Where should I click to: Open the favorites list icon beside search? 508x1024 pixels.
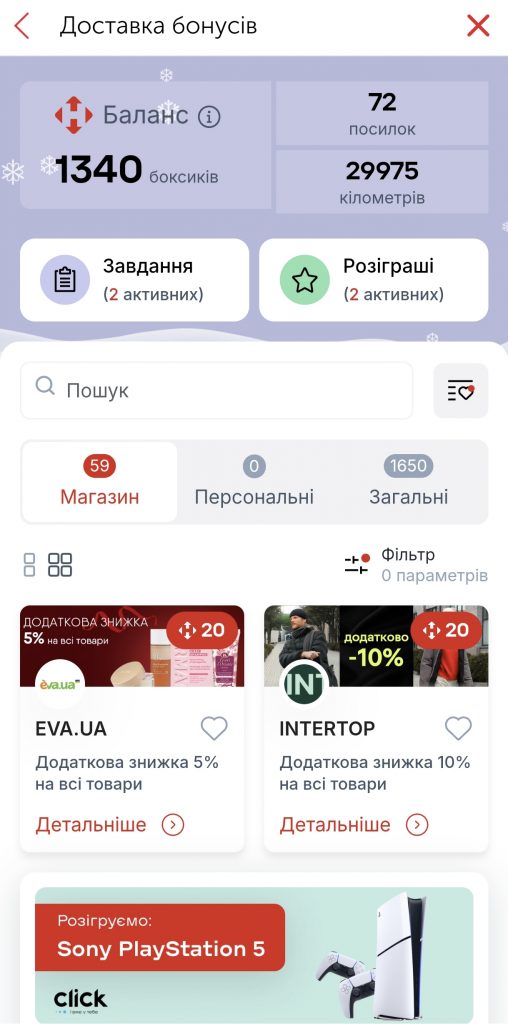pos(460,391)
